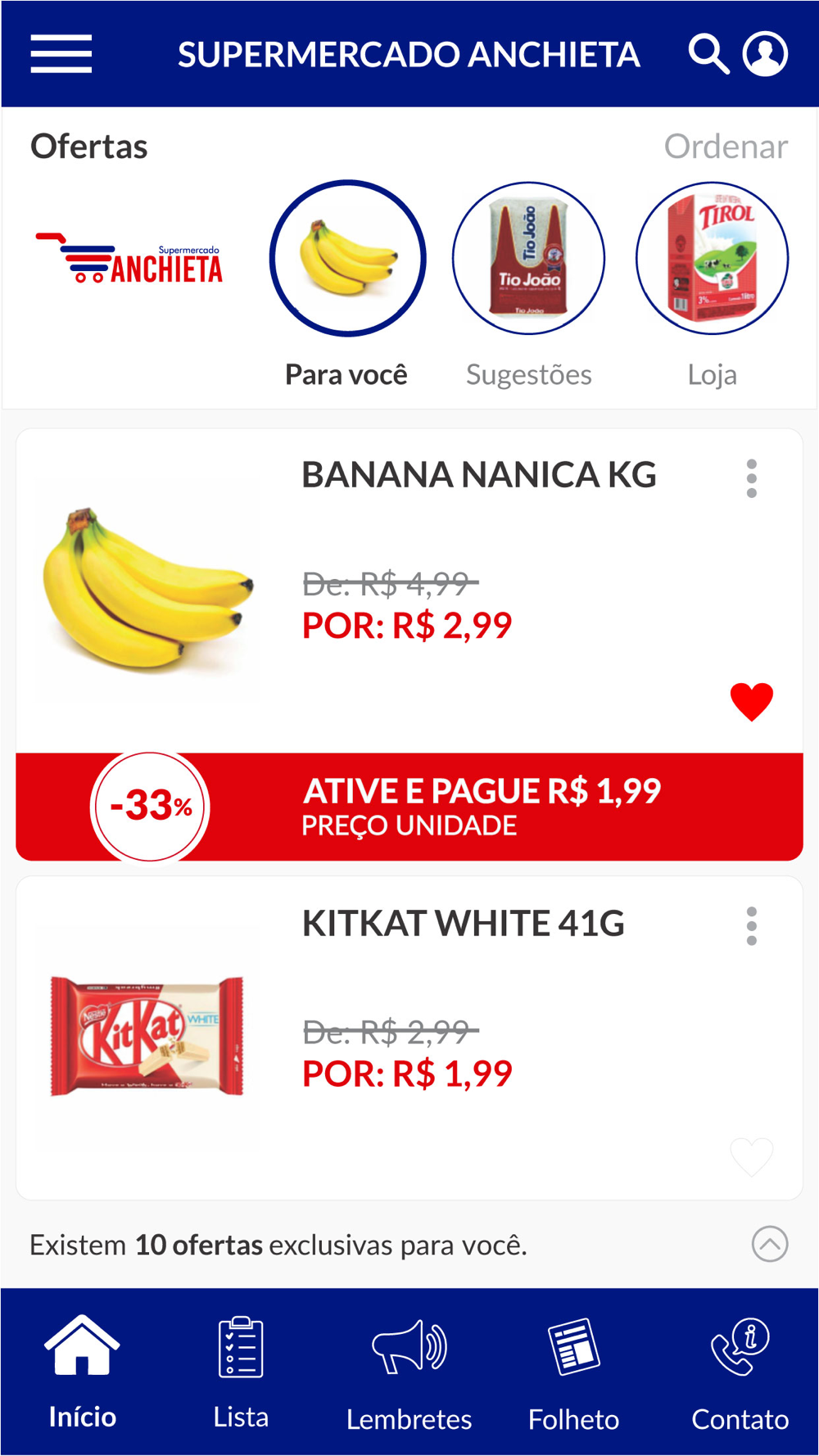Viewport: 819px width, 1456px height.
Task: Open the Banana Nanica KG offer
Action: pos(478,475)
